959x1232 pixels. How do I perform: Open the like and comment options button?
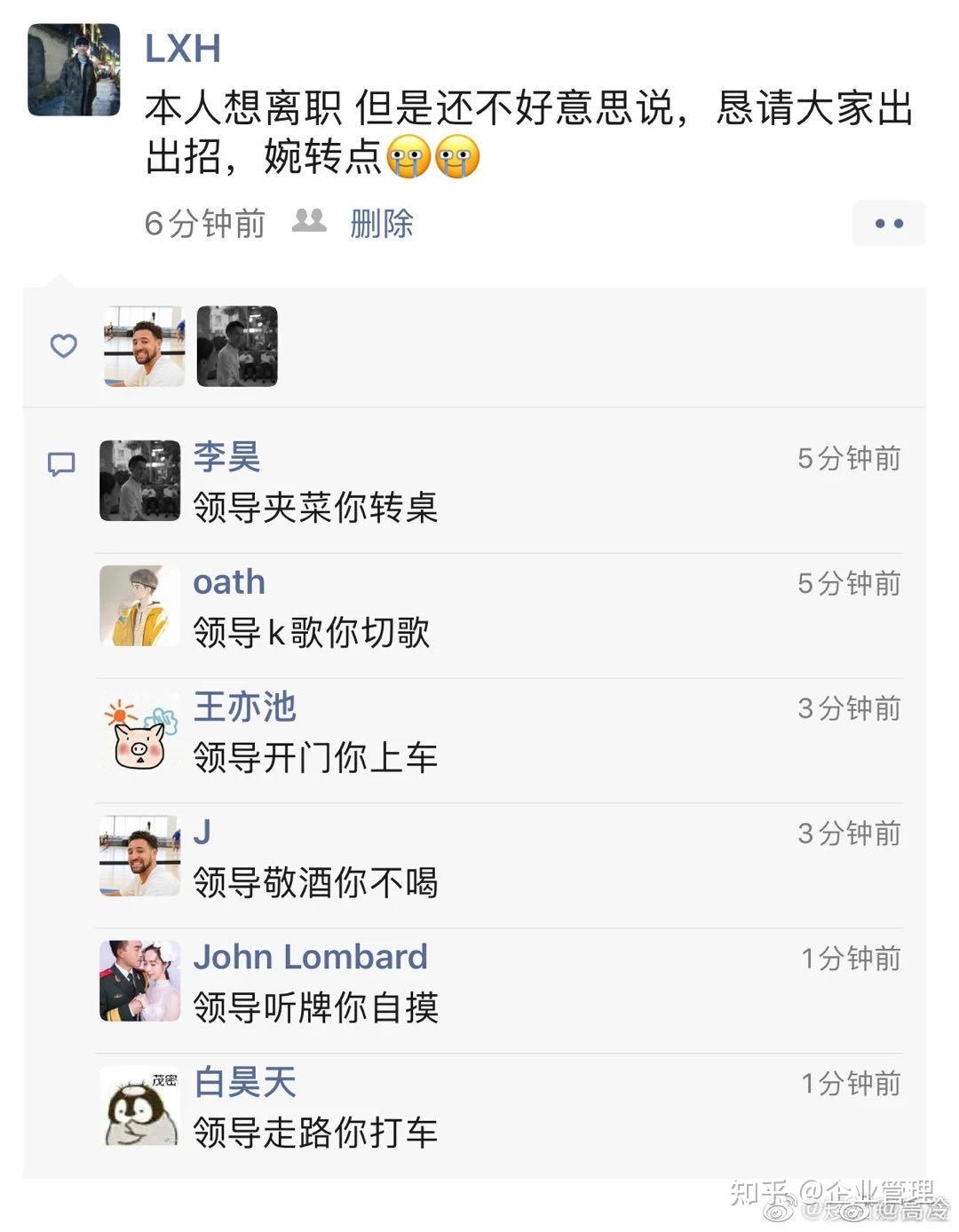(888, 224)
